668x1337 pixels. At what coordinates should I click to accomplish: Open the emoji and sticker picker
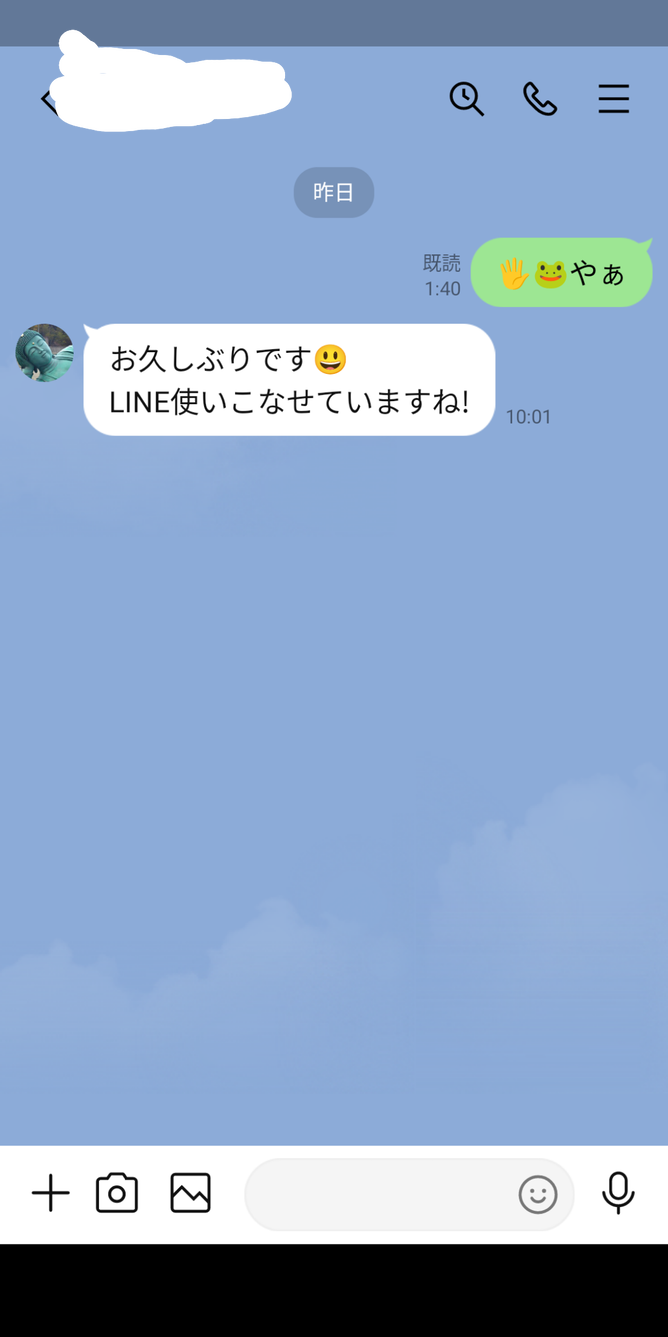(x=537, y=1194)
